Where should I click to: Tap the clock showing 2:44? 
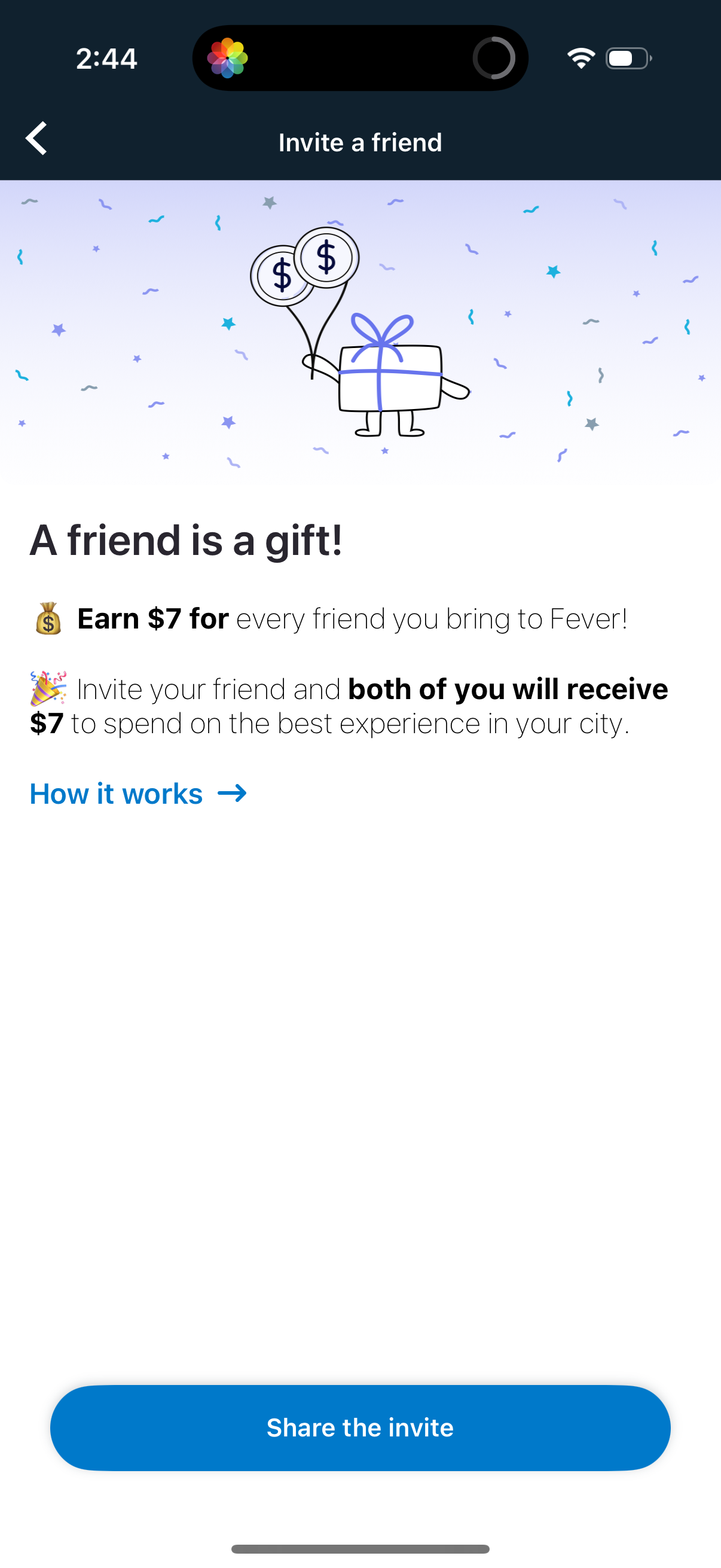(x=106, y=58)
